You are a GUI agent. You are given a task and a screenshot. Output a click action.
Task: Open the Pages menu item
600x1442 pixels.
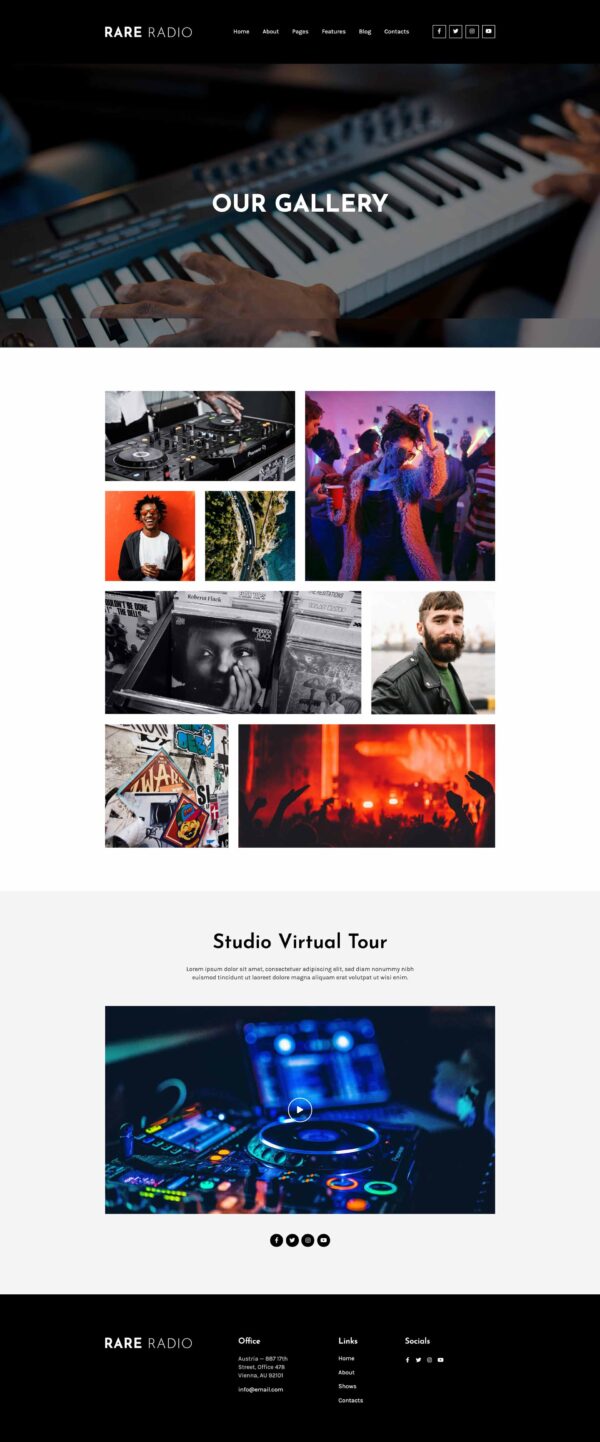coord(300,32)
